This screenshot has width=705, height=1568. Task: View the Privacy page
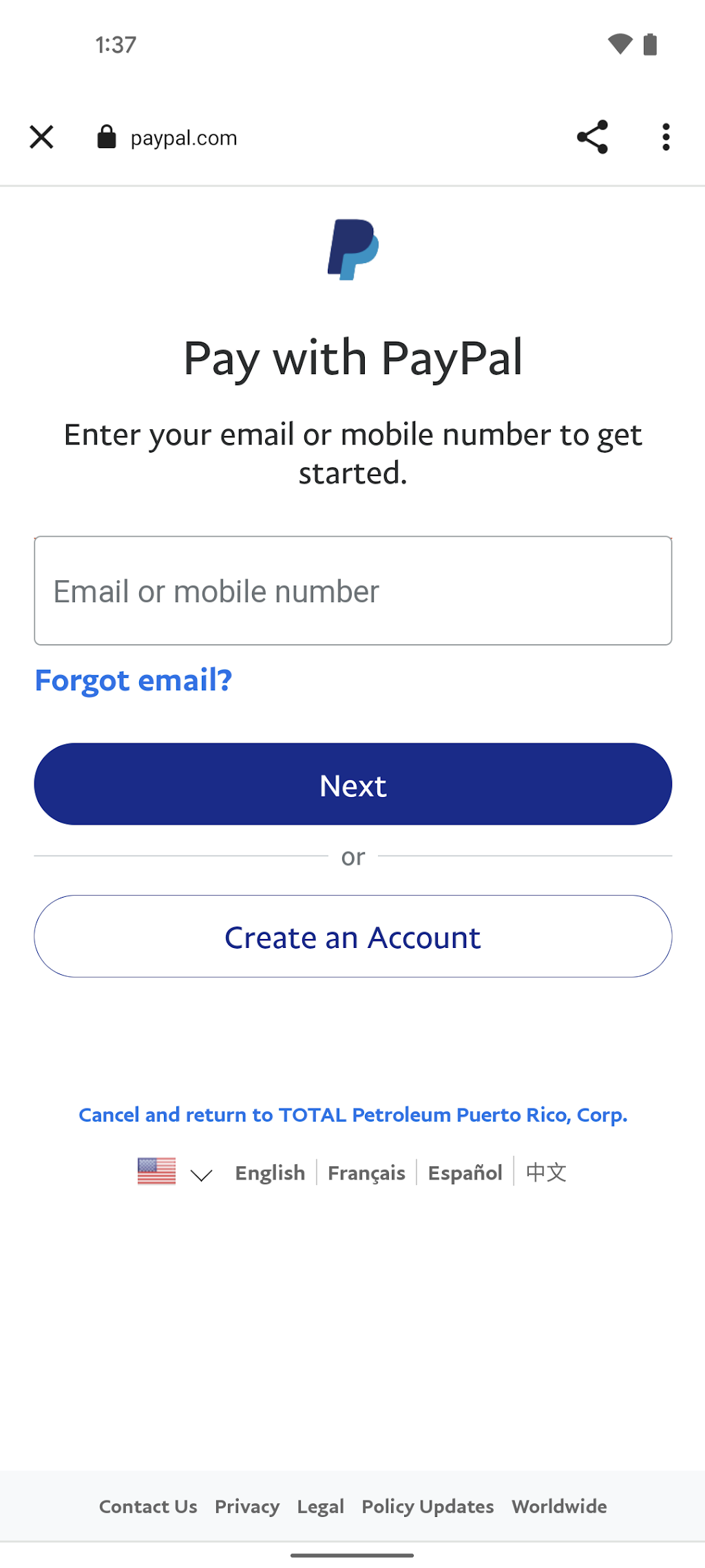(x=247, y=1507)
